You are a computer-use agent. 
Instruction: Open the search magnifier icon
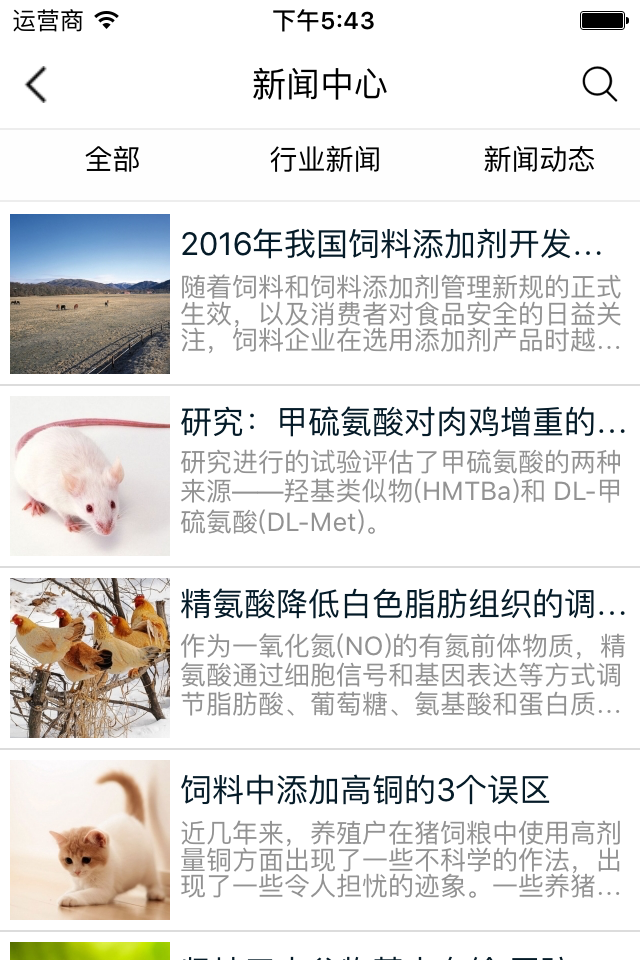click(x=599, y=85)
